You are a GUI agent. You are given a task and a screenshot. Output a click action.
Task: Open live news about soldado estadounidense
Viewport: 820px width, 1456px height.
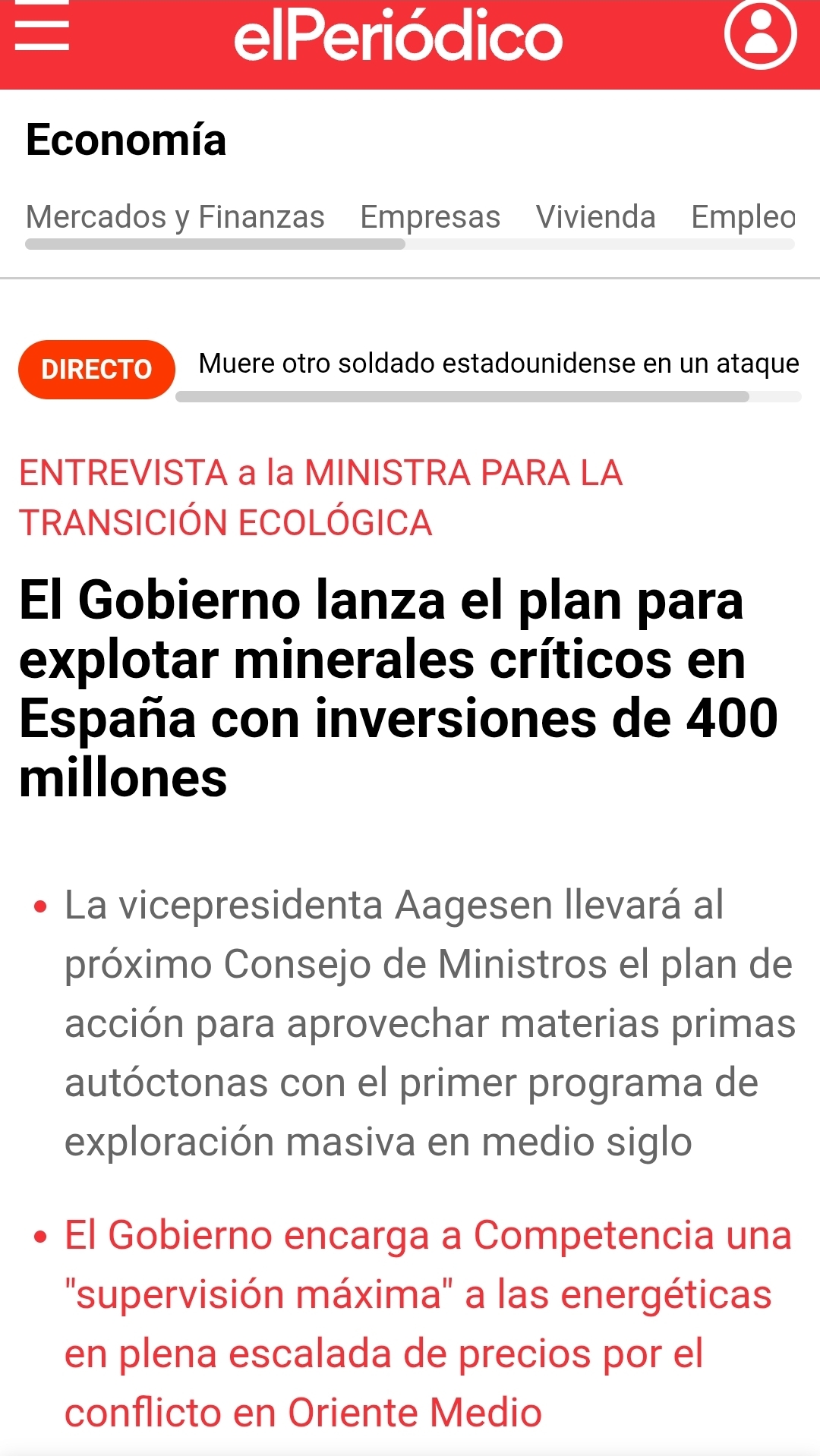click(x=498, y=364)
